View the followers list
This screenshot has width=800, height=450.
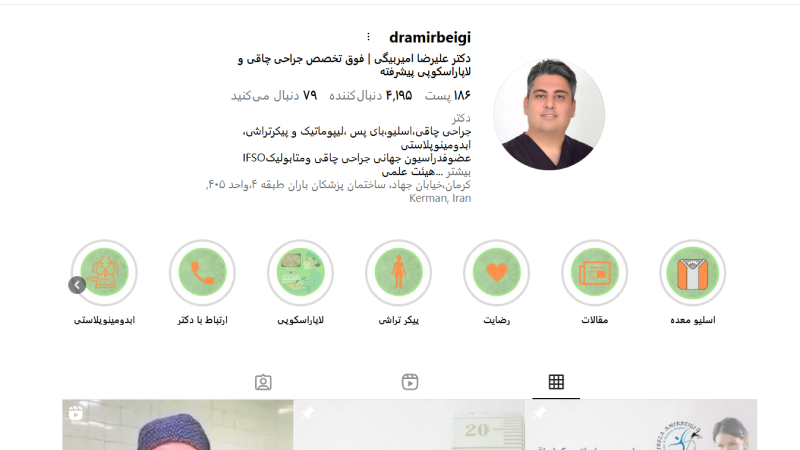370,96
